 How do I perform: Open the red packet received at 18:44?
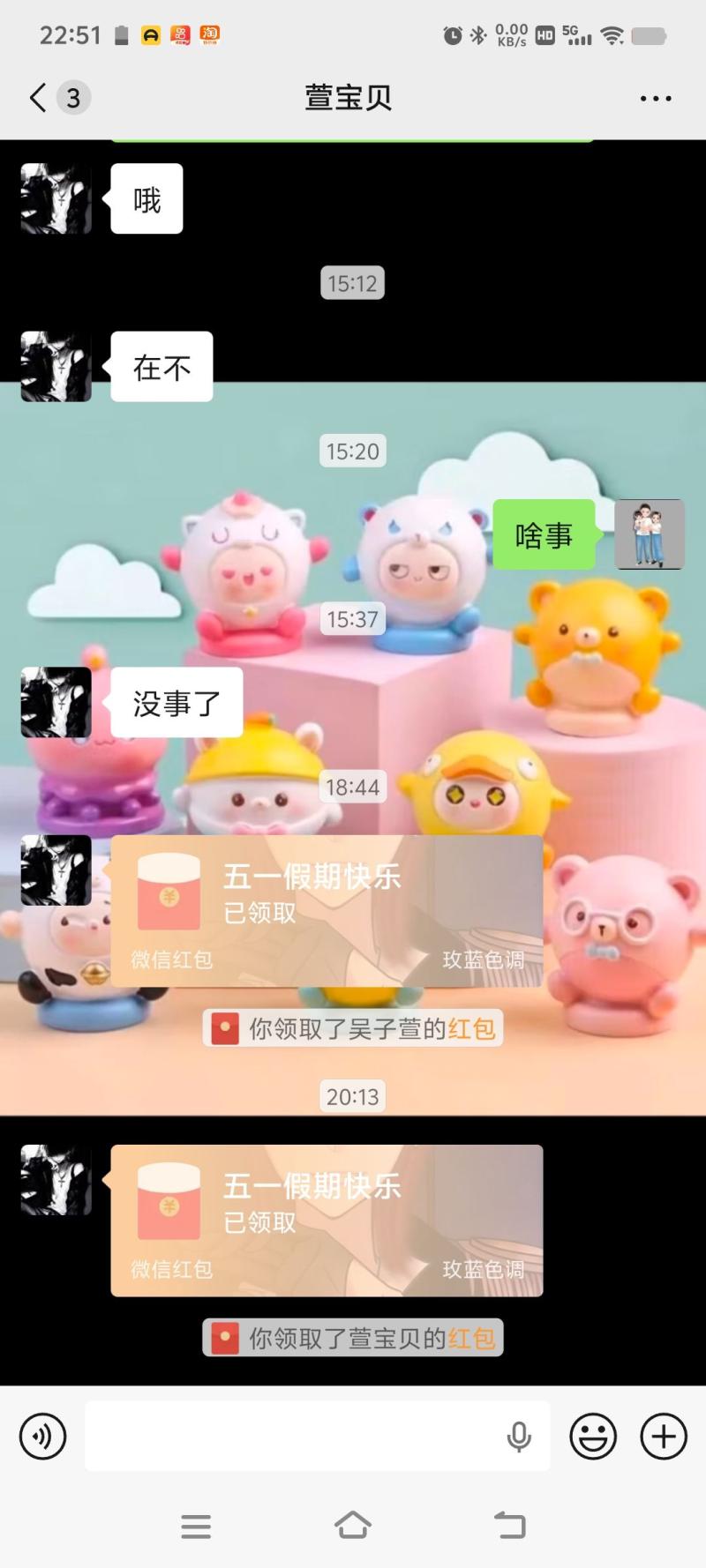[327, 910]
